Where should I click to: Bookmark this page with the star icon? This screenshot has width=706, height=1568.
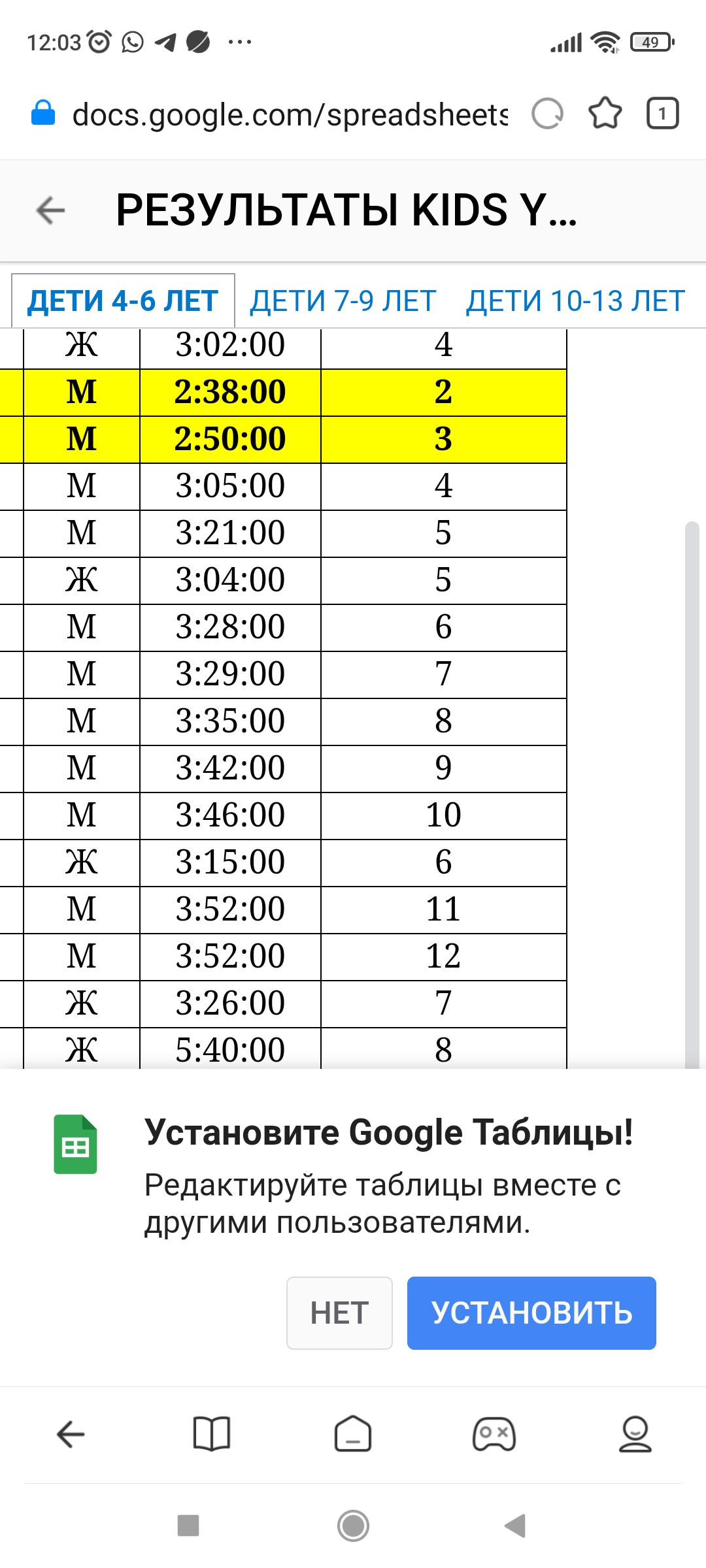point(605,114)
